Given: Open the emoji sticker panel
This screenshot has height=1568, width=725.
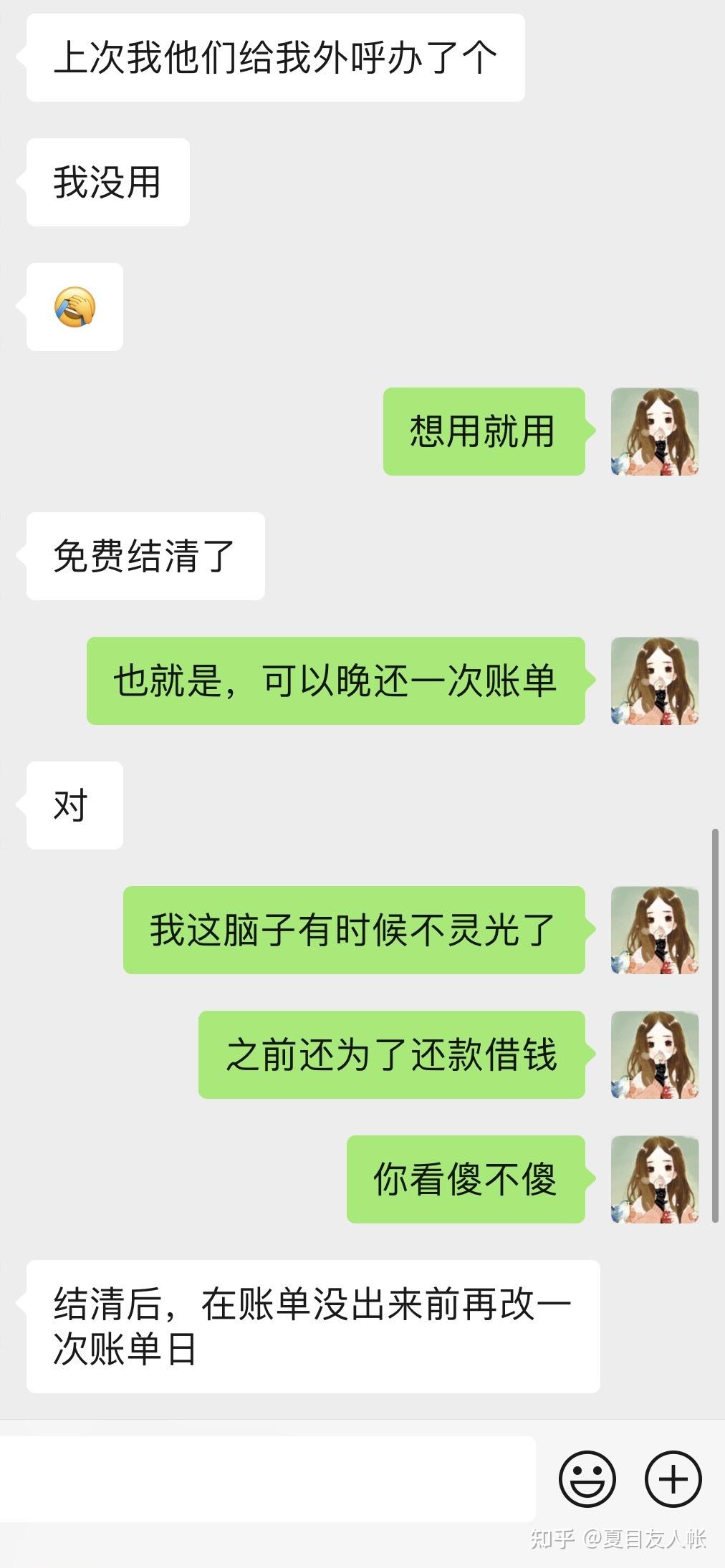Looking at the screenshot, I should coord(587,1479).
